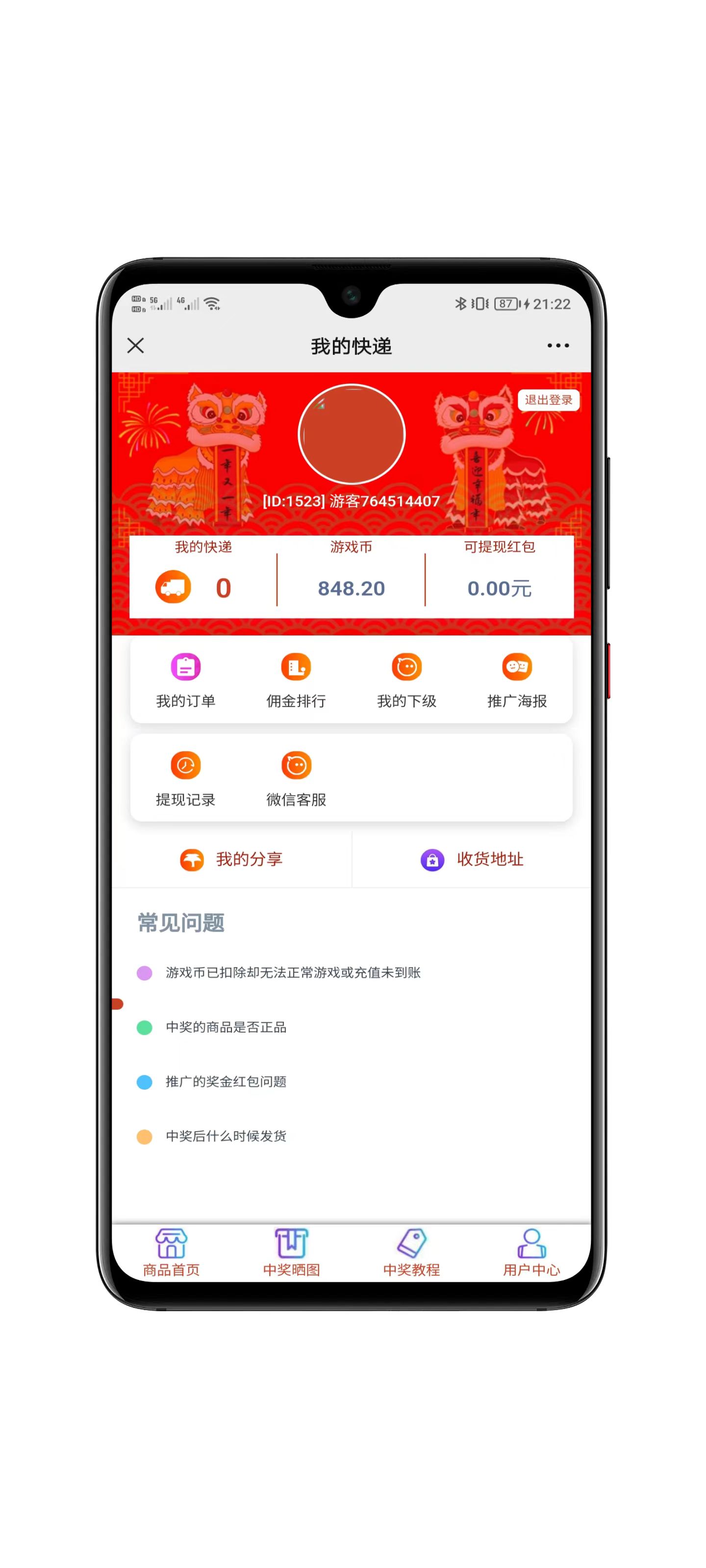Open FAQ 推广的奖金红包问题
706x1568 pixels.
(x=226, y=1081)
